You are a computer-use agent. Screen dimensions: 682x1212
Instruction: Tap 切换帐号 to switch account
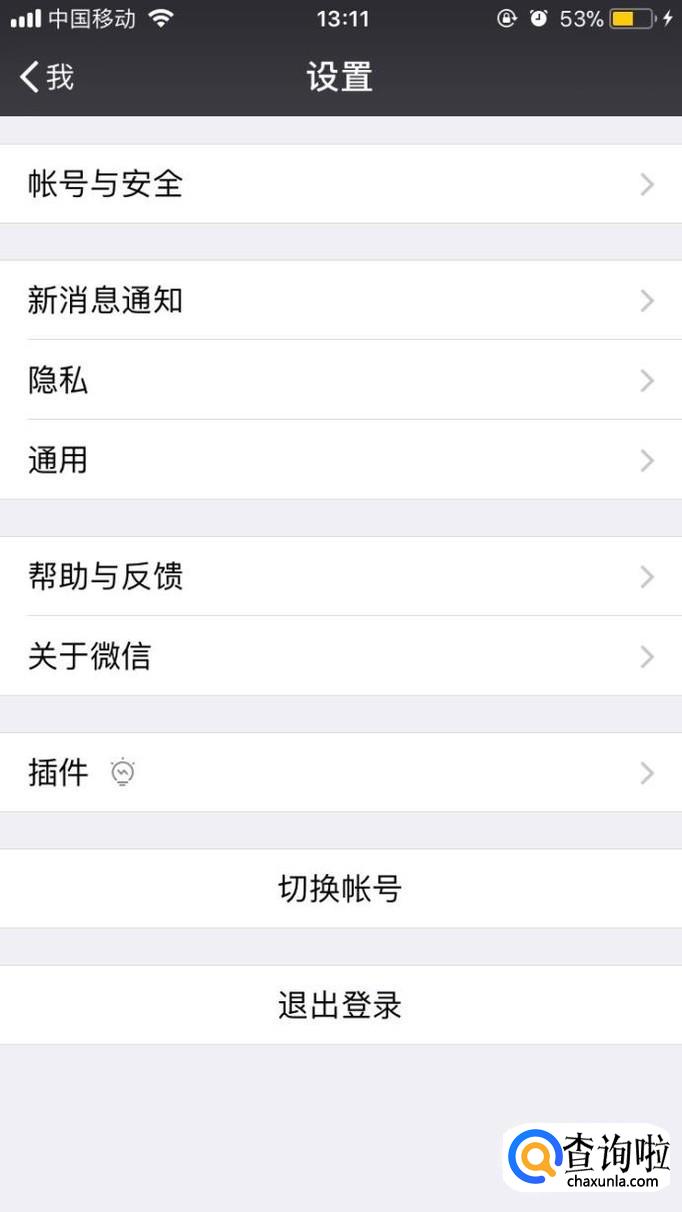pos(340,888)
